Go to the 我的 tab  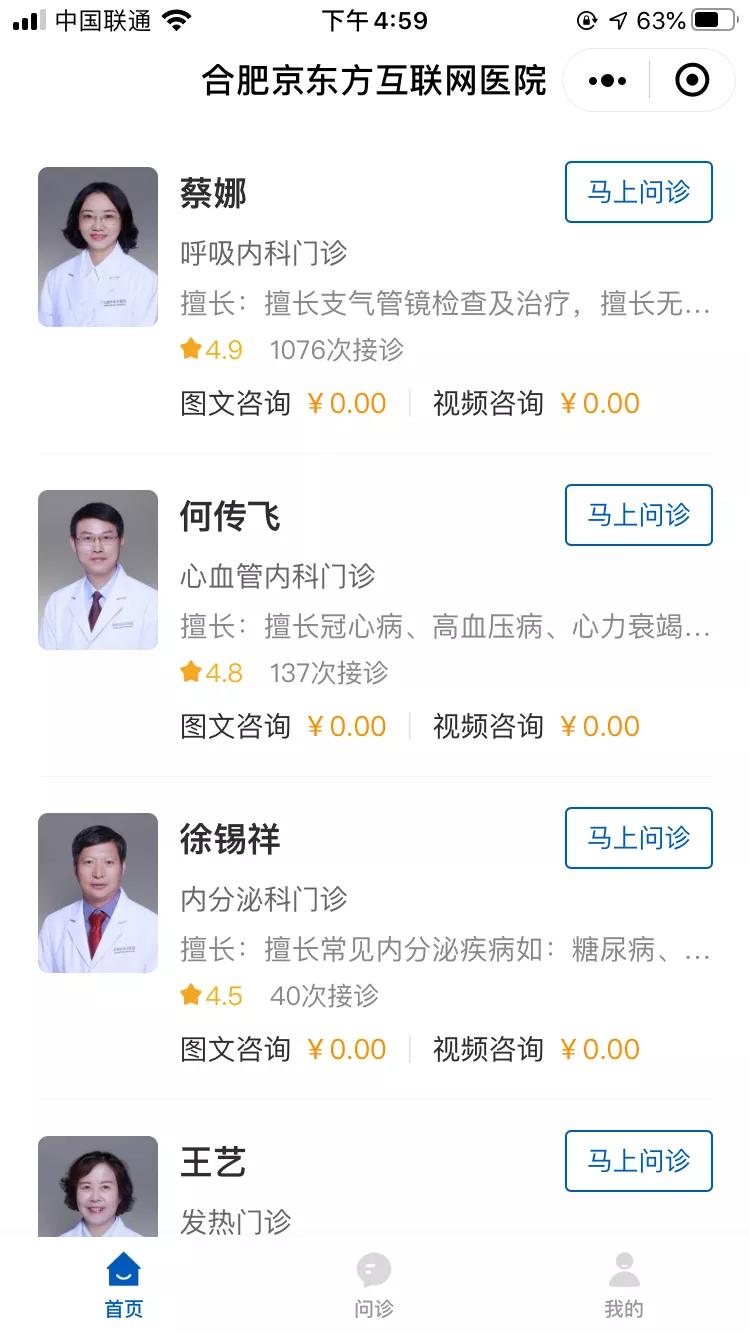(x=624, y=1285)
